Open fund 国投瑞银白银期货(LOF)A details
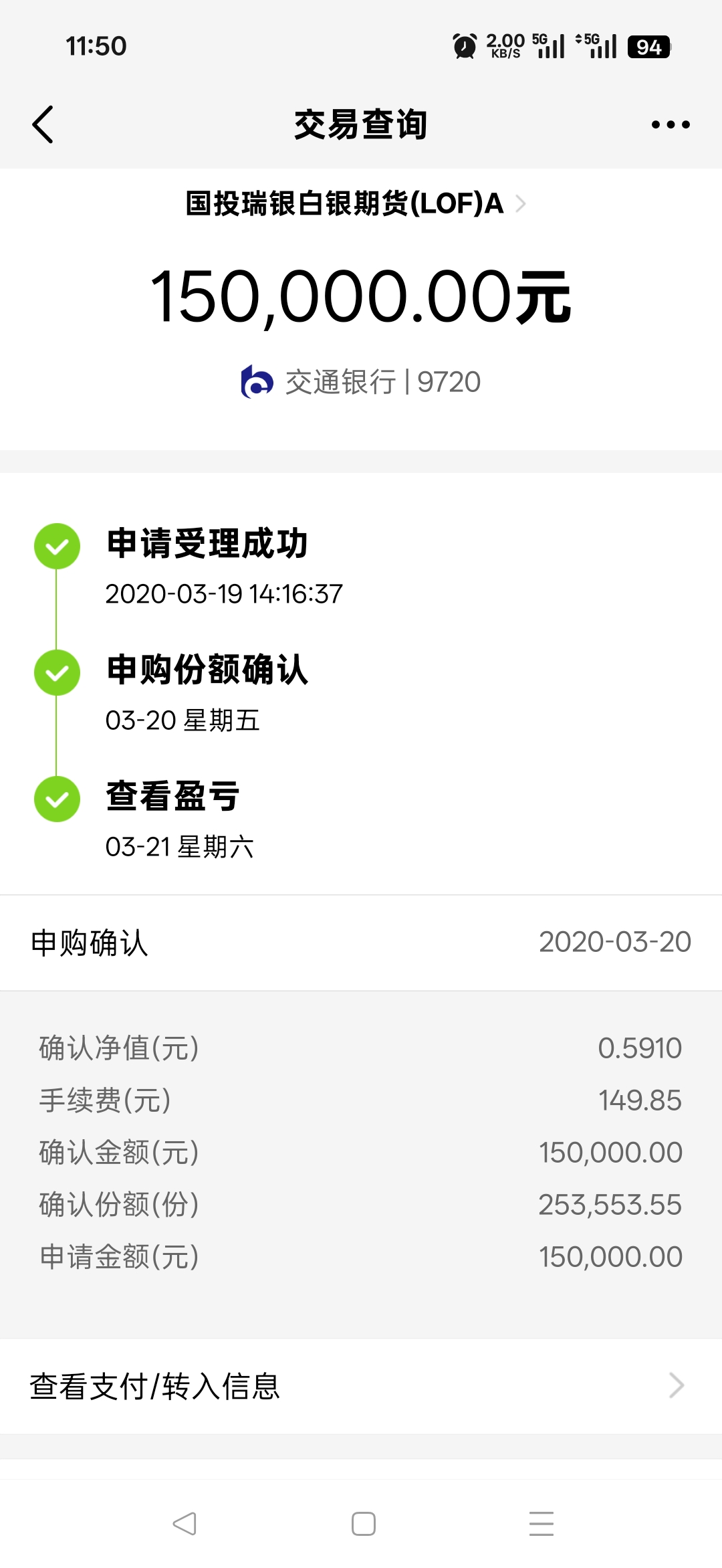The image size is (722, 1568). [354, 203]
